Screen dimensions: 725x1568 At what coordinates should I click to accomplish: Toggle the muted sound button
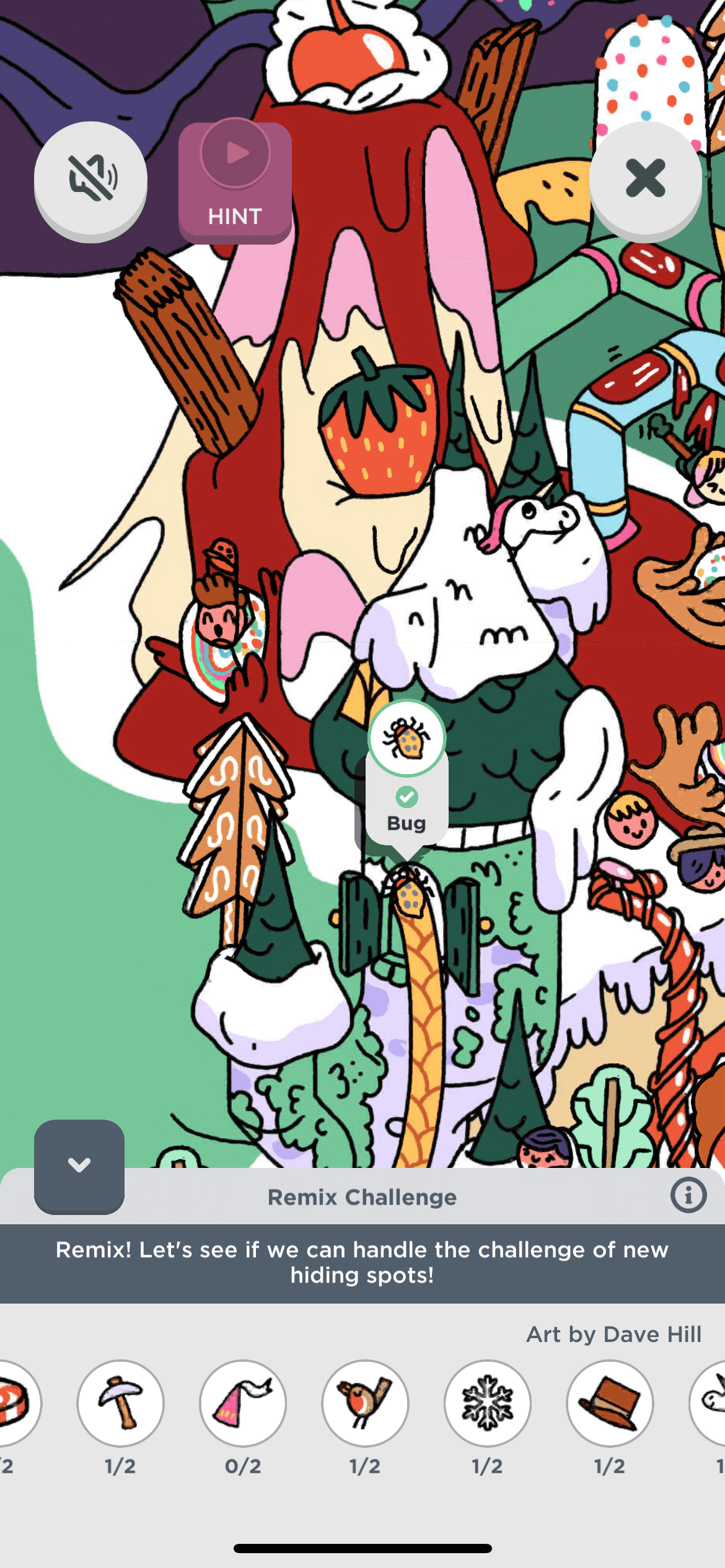tap(90, 180)
